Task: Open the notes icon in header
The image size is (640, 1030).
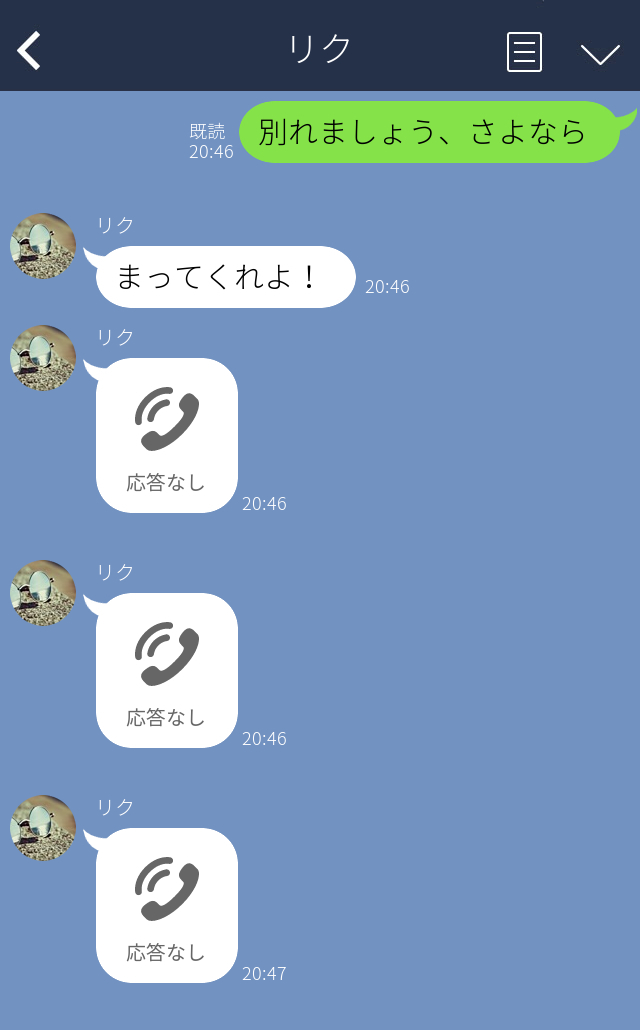Action: (524, 51)
